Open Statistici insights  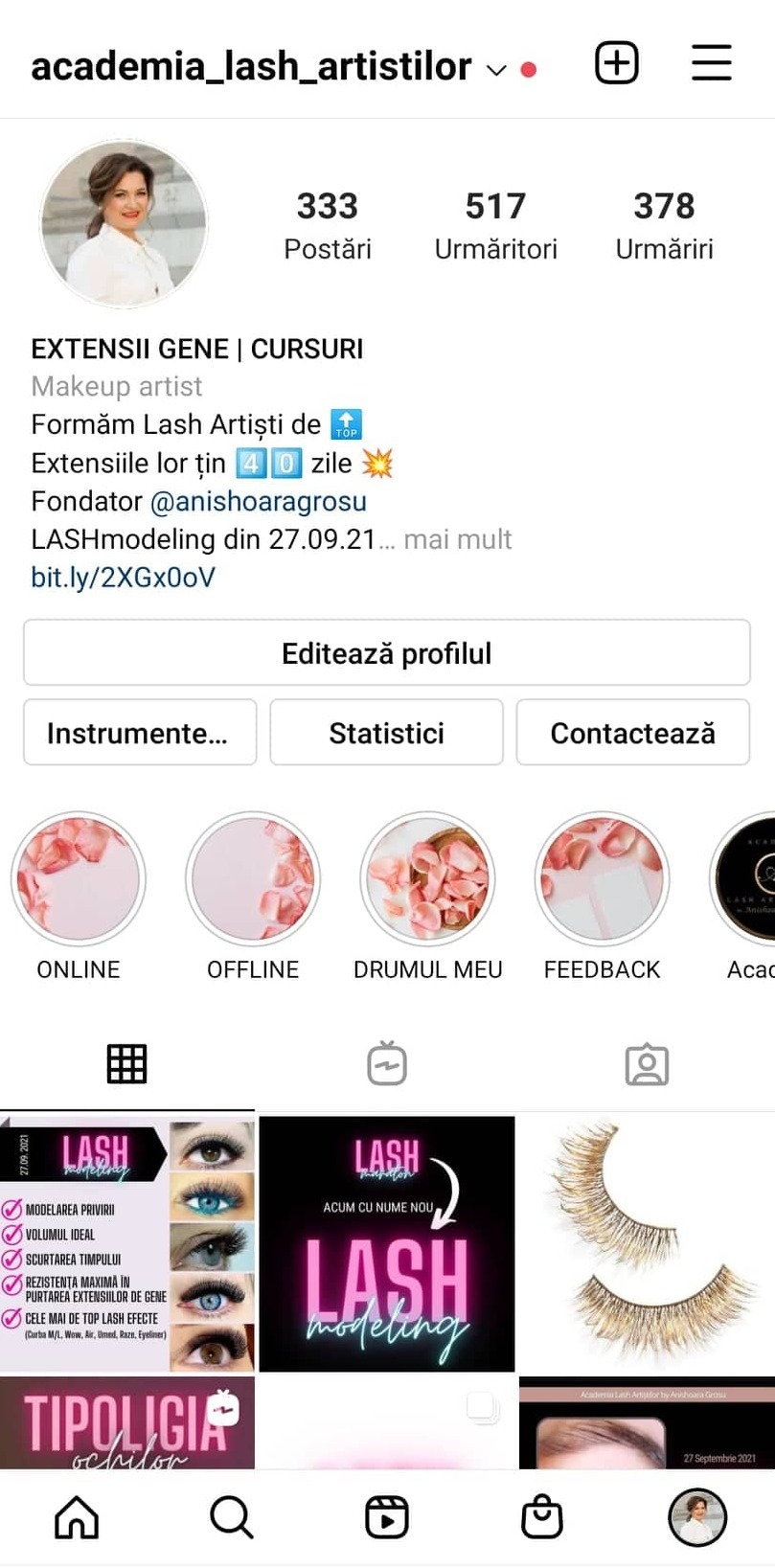coord(386,733)
